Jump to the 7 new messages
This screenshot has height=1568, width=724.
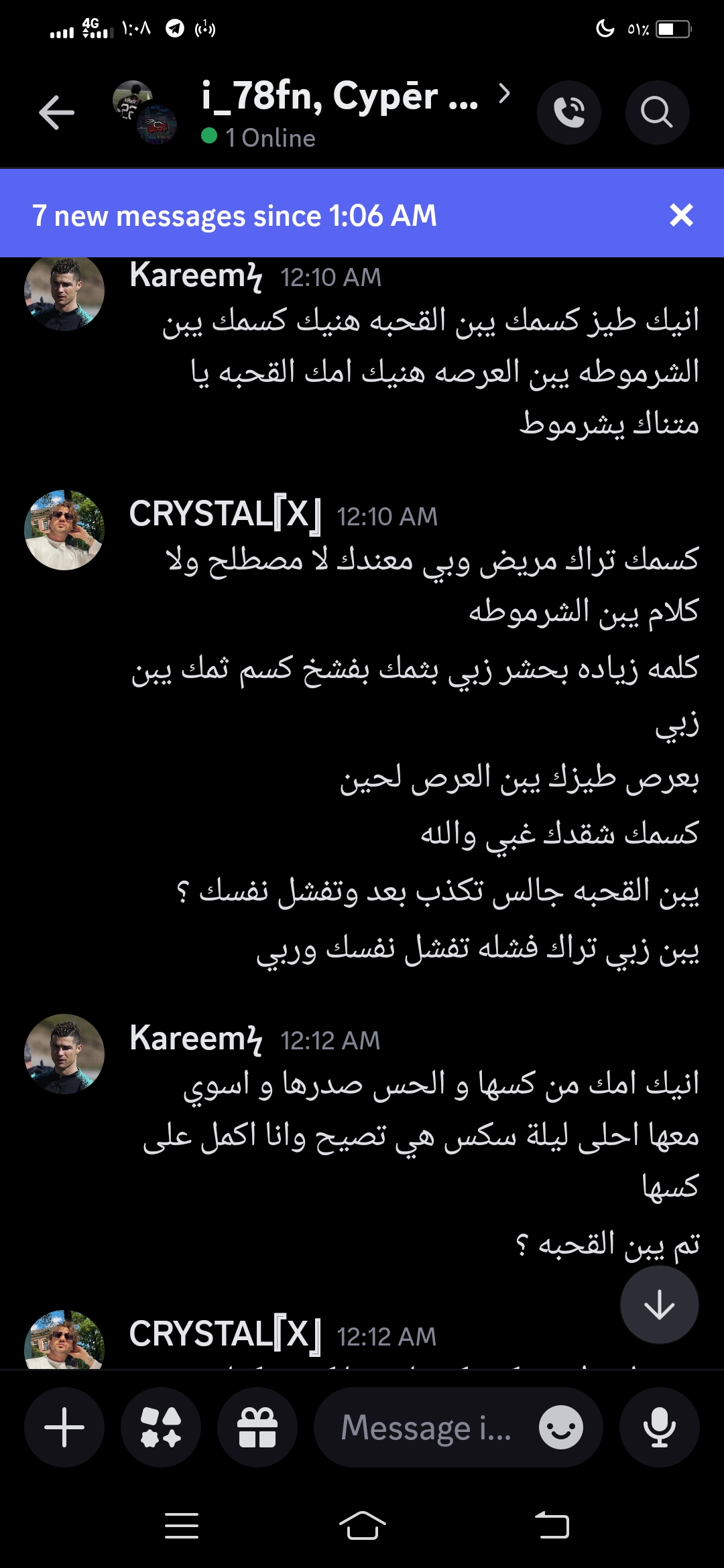tap(235, 216)
